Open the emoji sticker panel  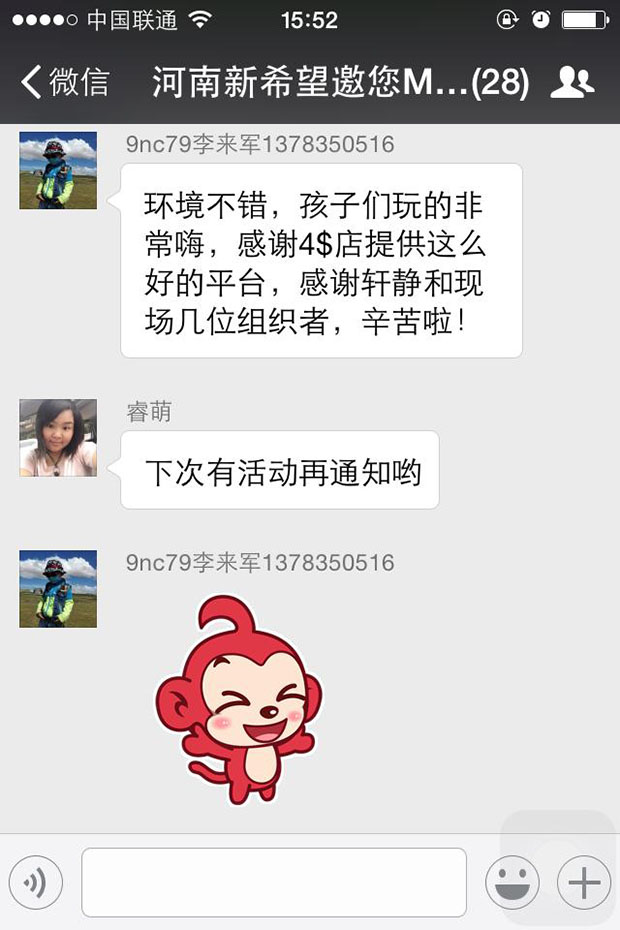coord(512,883)
